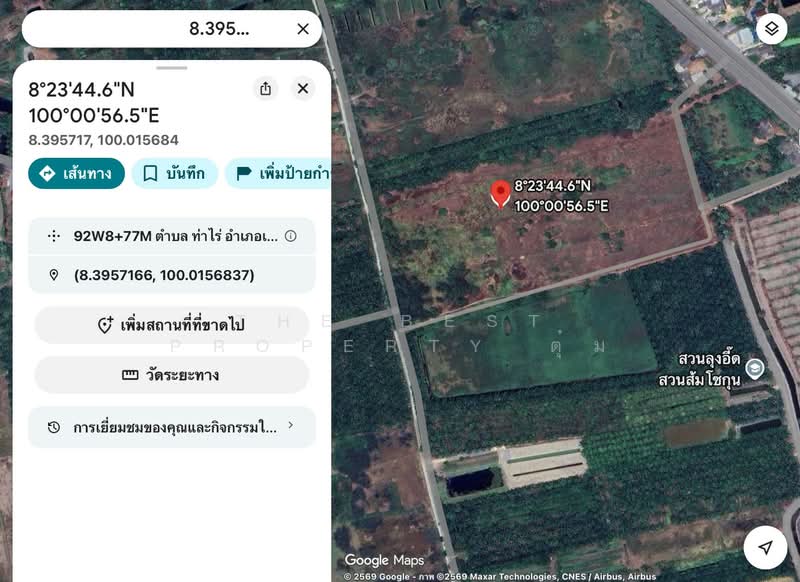
Task: Open plus code info icon
Action: point(291,237)
